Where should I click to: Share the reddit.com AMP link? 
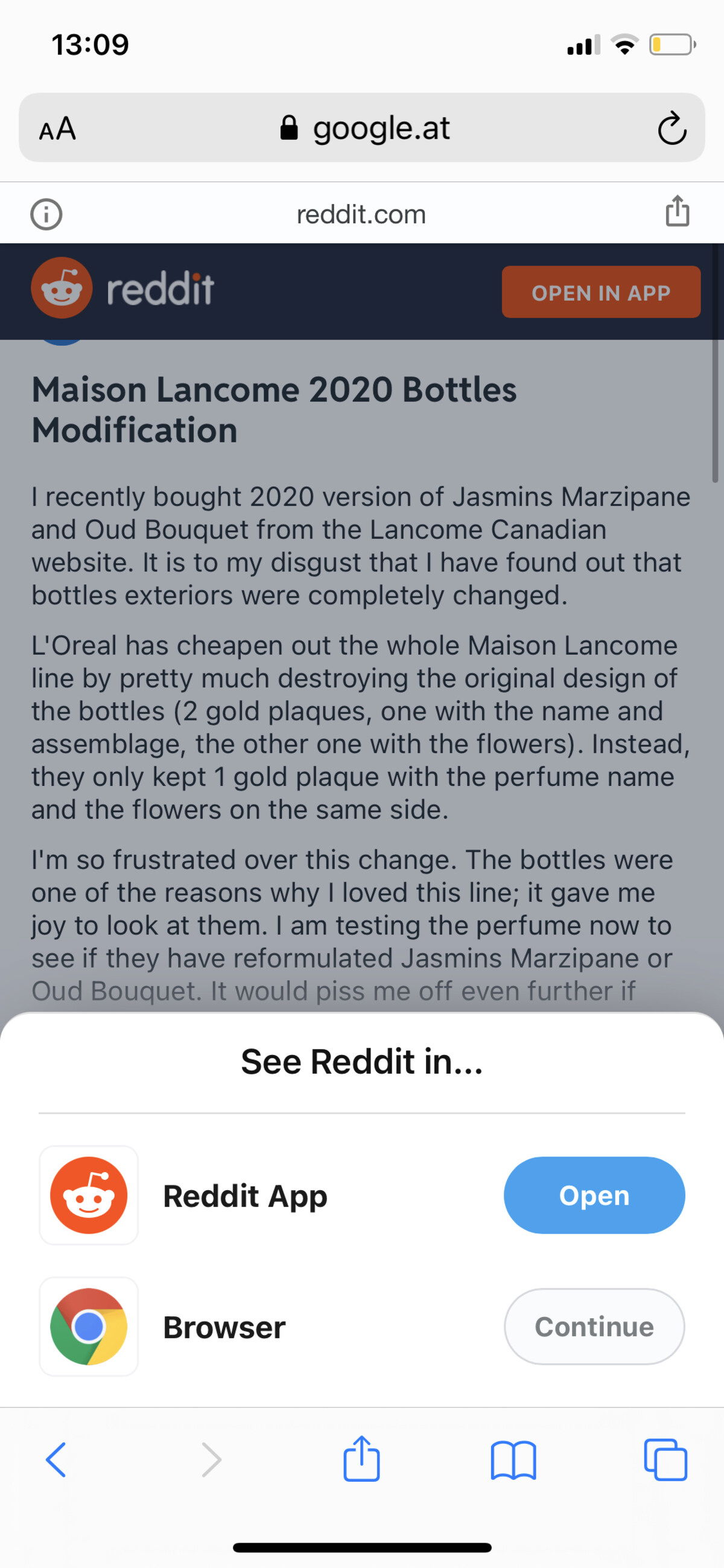677,211
